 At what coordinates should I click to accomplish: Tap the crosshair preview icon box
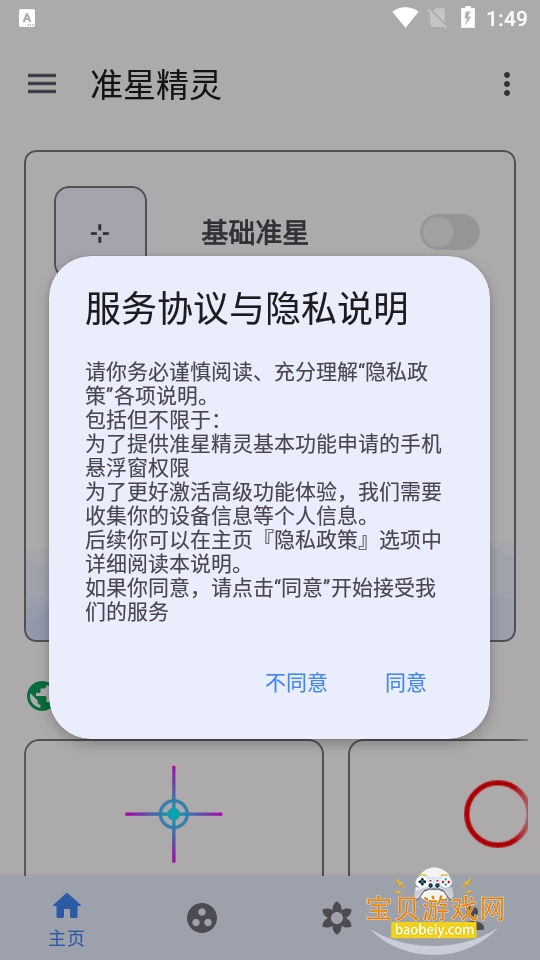point(100,231)
